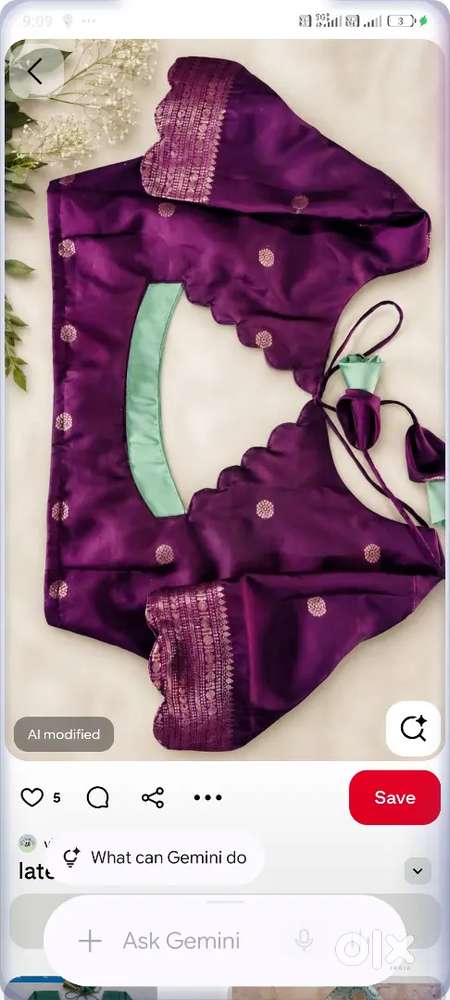
Task: Save this pin
Action: click(395, 797)
